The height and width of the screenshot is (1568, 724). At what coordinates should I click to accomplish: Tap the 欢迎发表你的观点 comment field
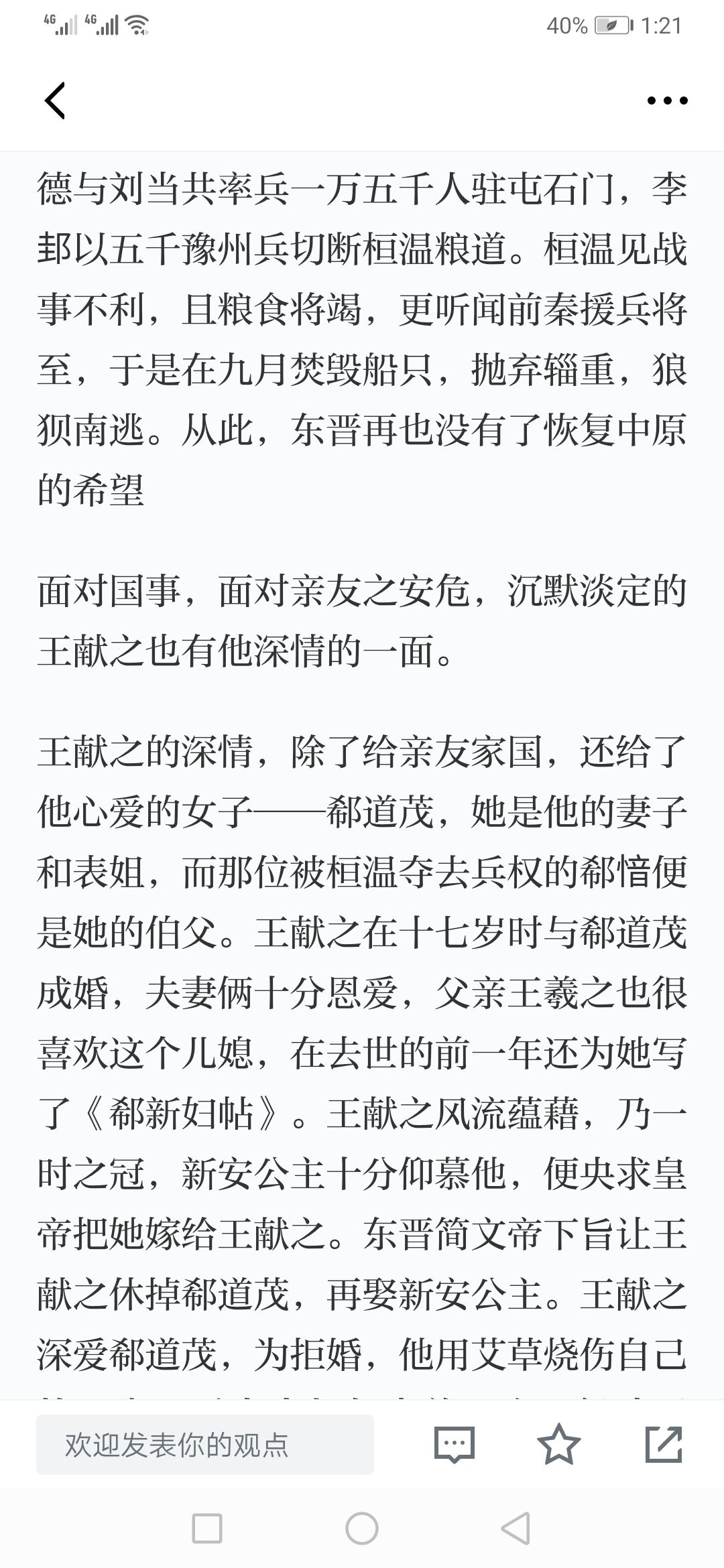pos(205,1445)
